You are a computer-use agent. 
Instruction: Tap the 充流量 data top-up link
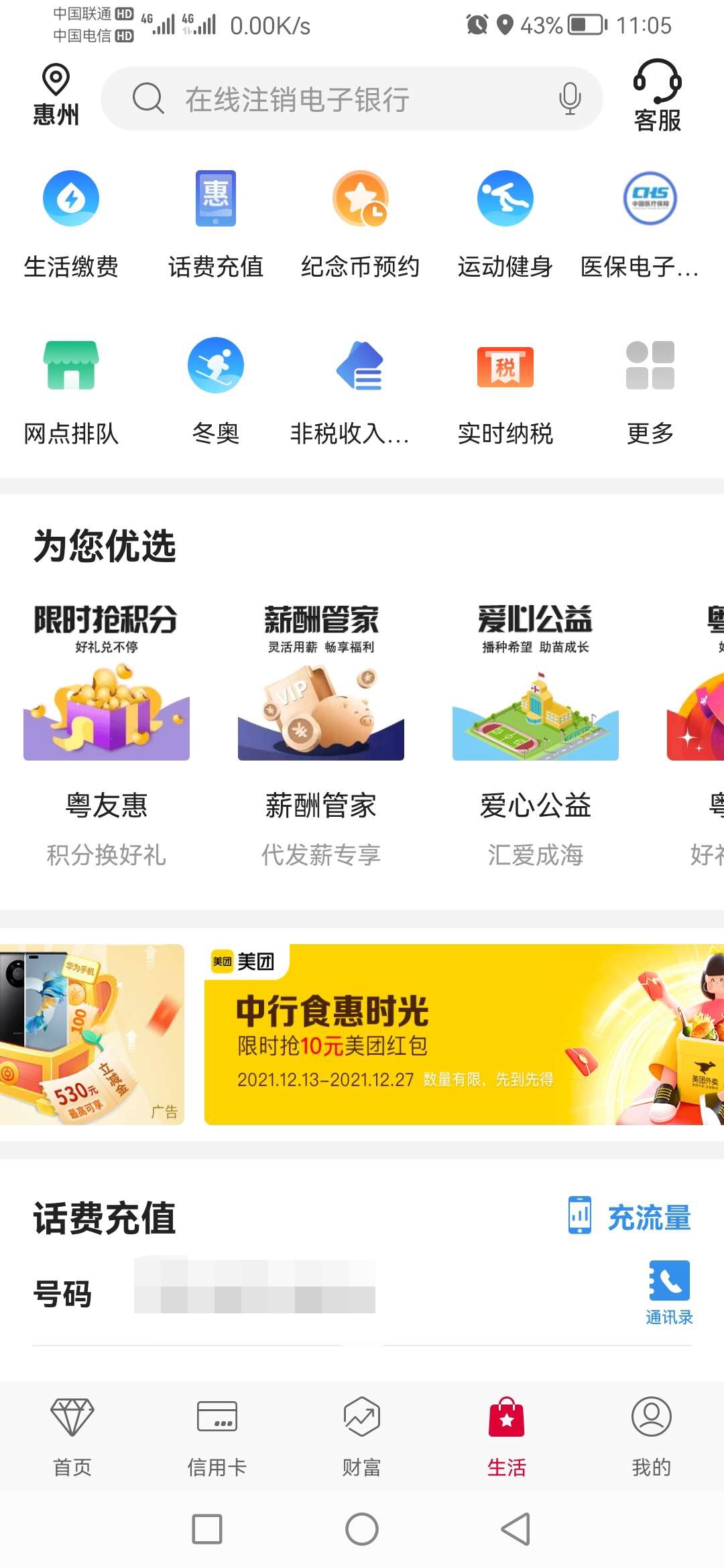630,1217
